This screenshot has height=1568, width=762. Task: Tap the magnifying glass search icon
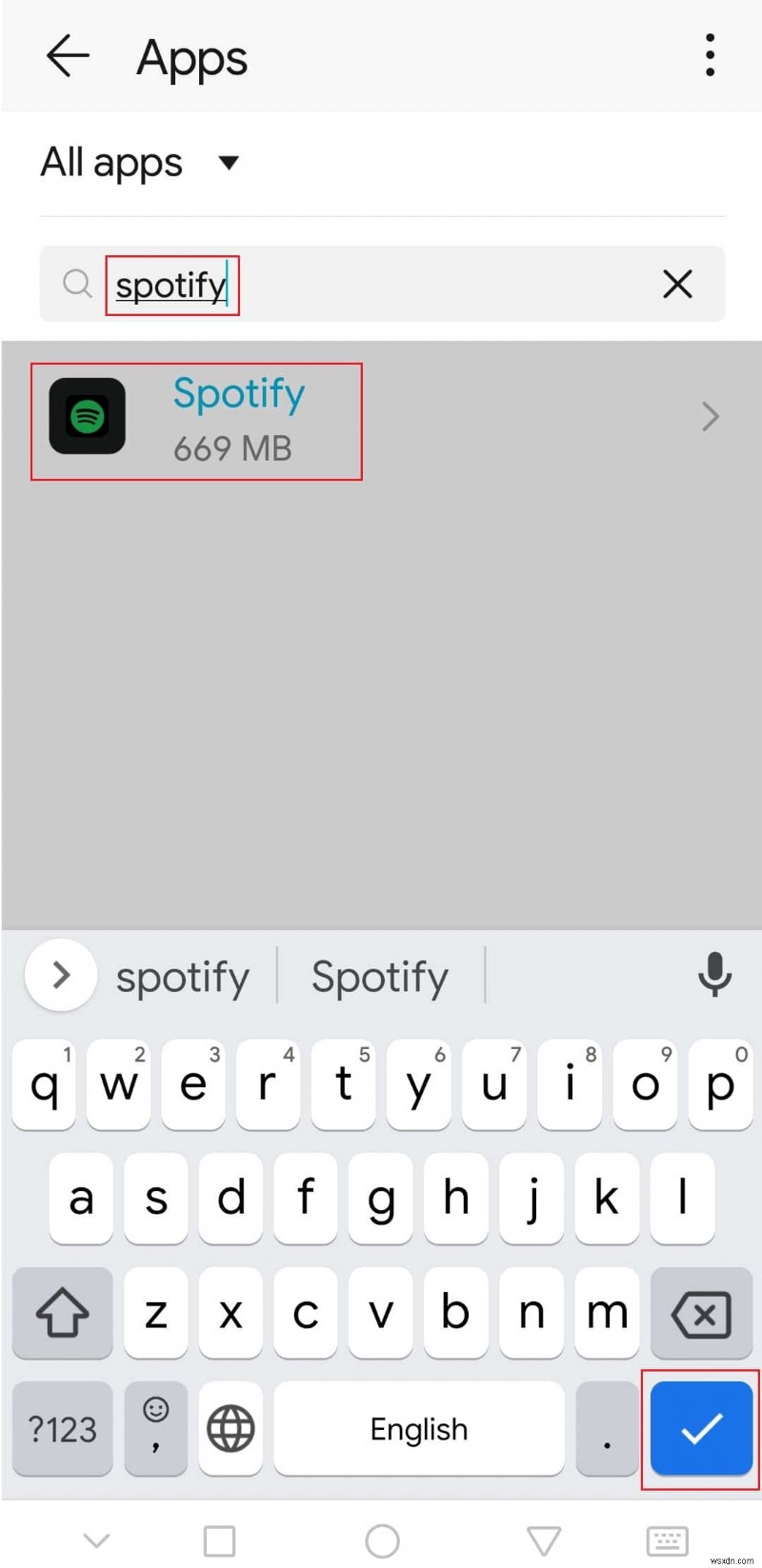coord(77,284)
